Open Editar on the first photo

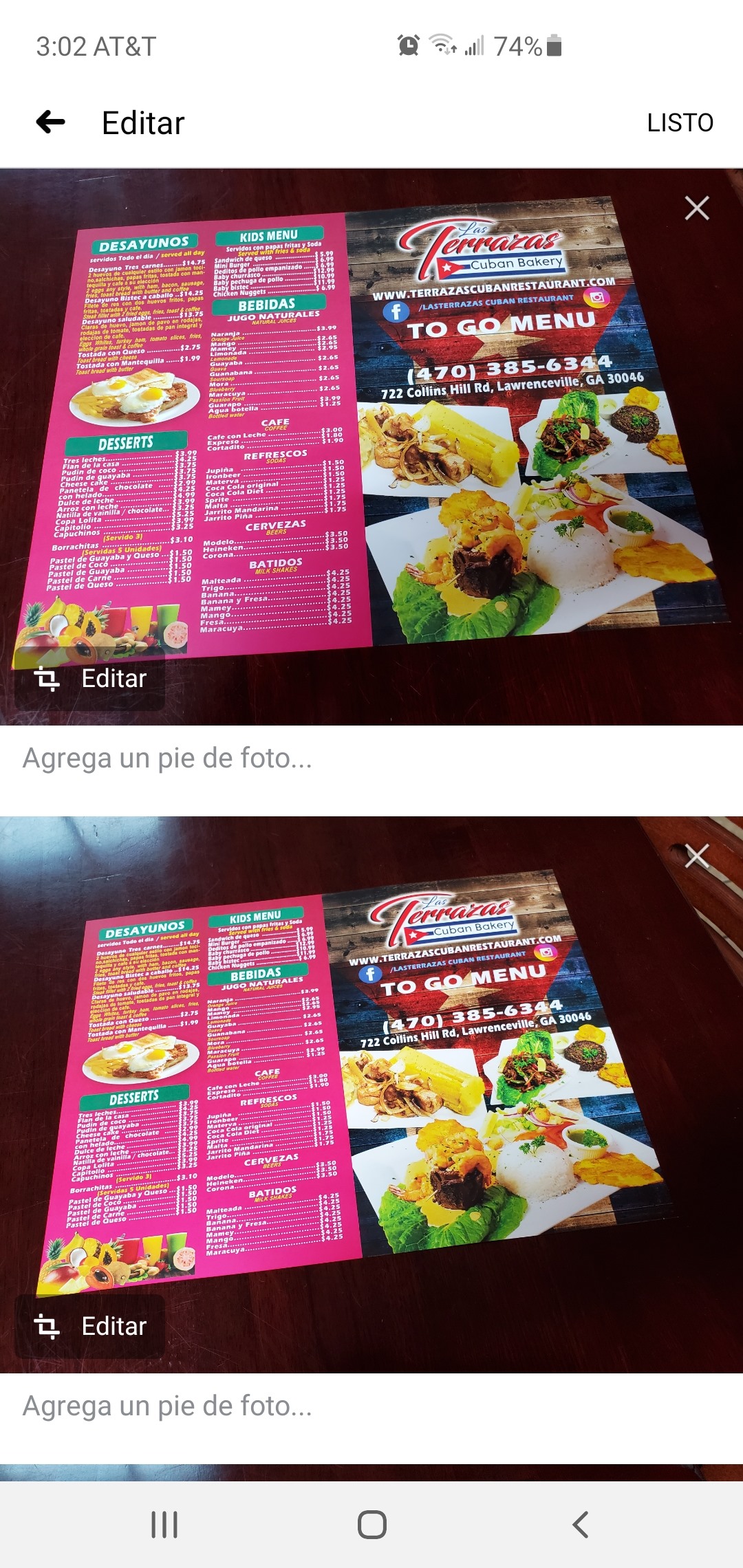click(x=90, y=679)
